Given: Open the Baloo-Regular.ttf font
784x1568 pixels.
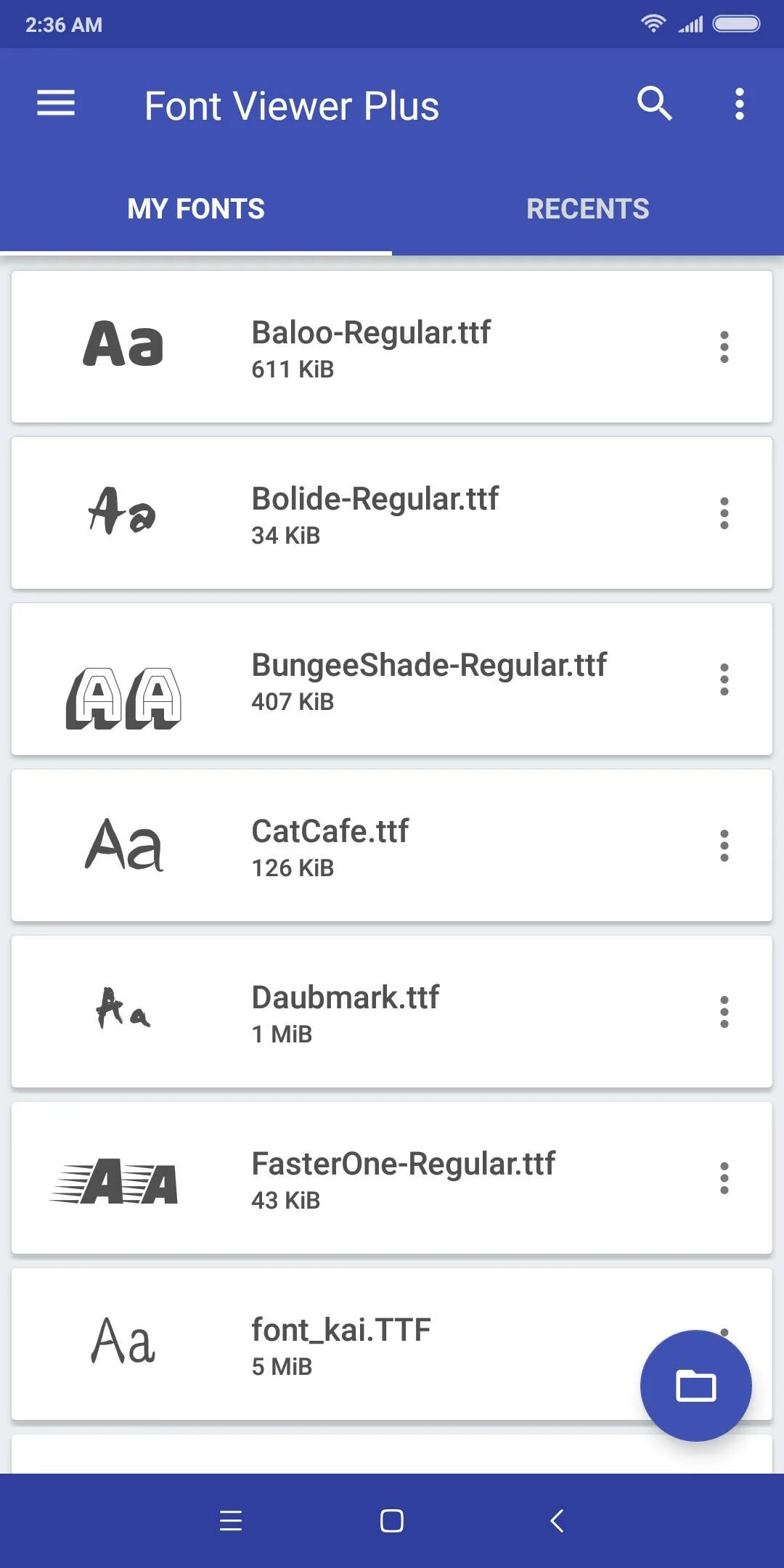Looking at the screenshot, I should tap(370, 347).
